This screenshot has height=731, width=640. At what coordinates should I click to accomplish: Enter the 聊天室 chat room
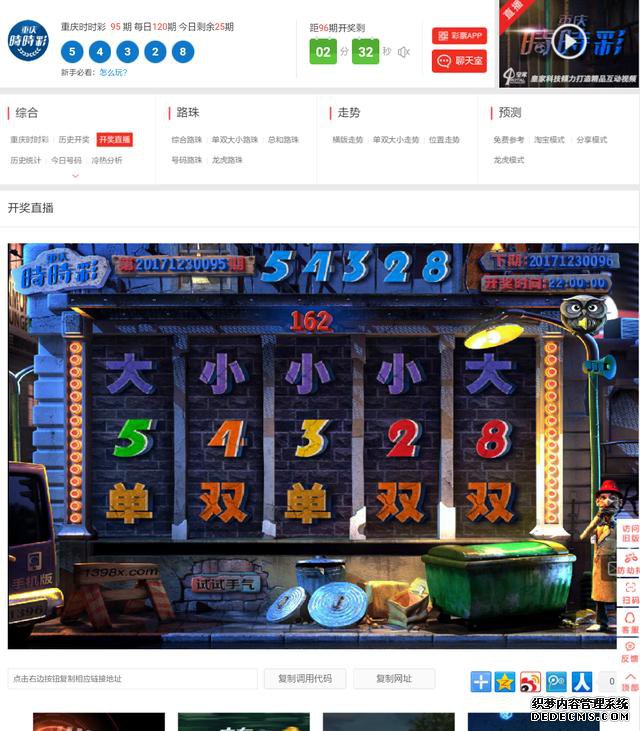pos(459,61)
